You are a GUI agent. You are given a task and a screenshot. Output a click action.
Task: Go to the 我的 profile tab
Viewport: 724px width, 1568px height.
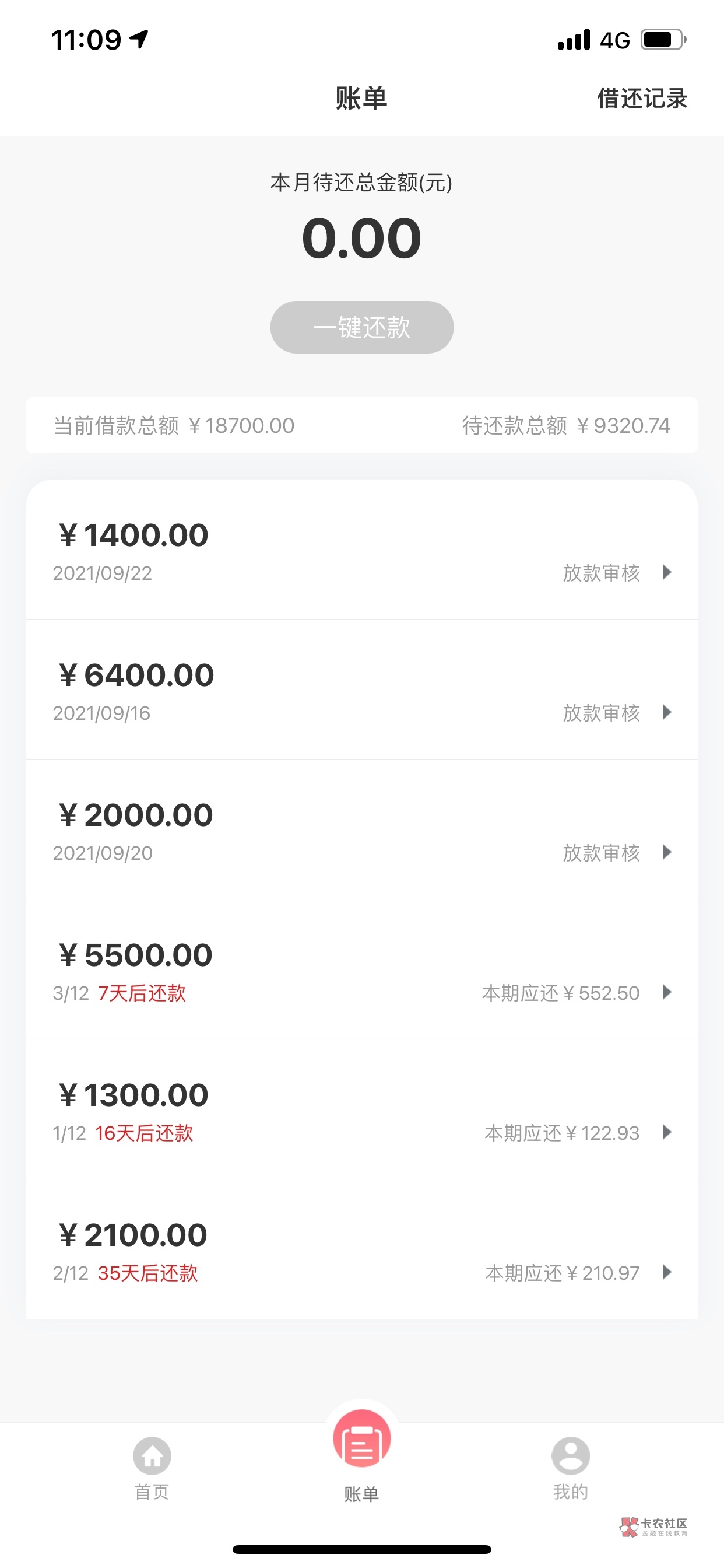(x=570, y=1467)
